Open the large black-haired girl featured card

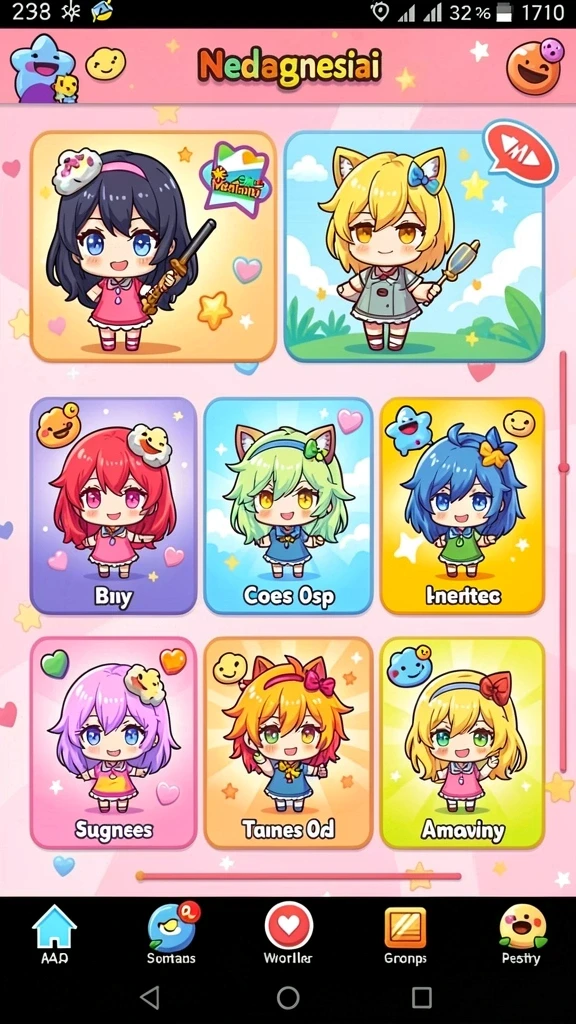click(153, 246)
